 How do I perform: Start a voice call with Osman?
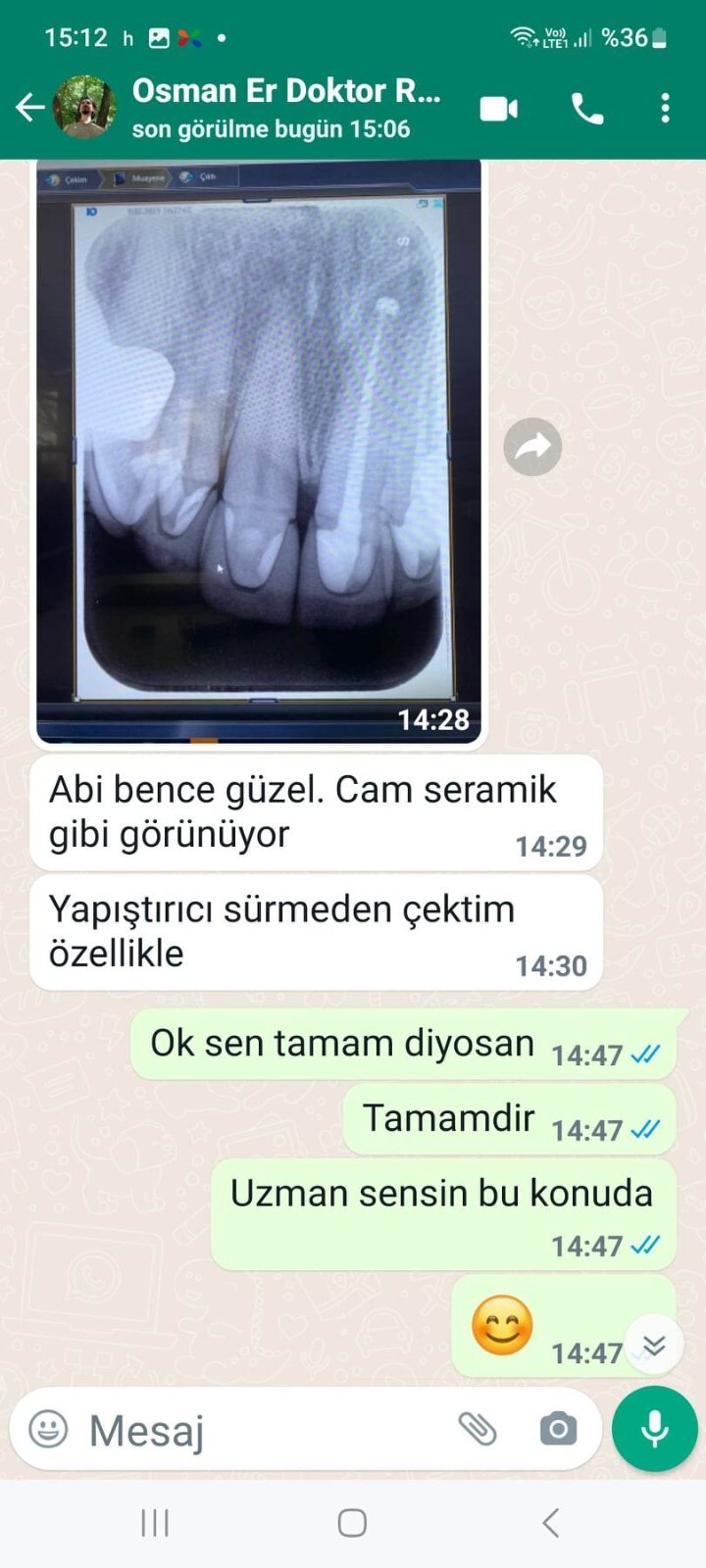[587, 109]
